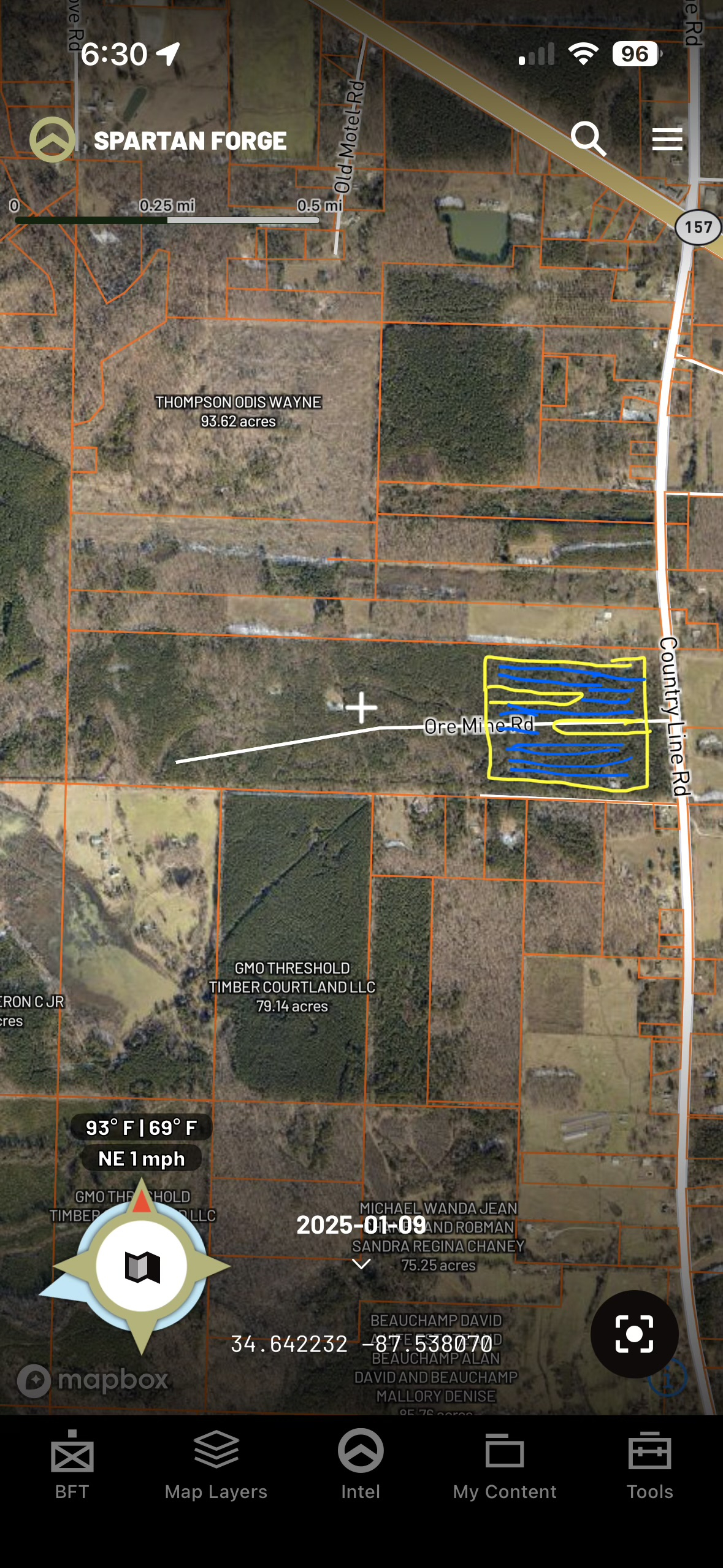Tap the Spartan Forge home logo
The image size is (723, 1568).
[52, 140]
